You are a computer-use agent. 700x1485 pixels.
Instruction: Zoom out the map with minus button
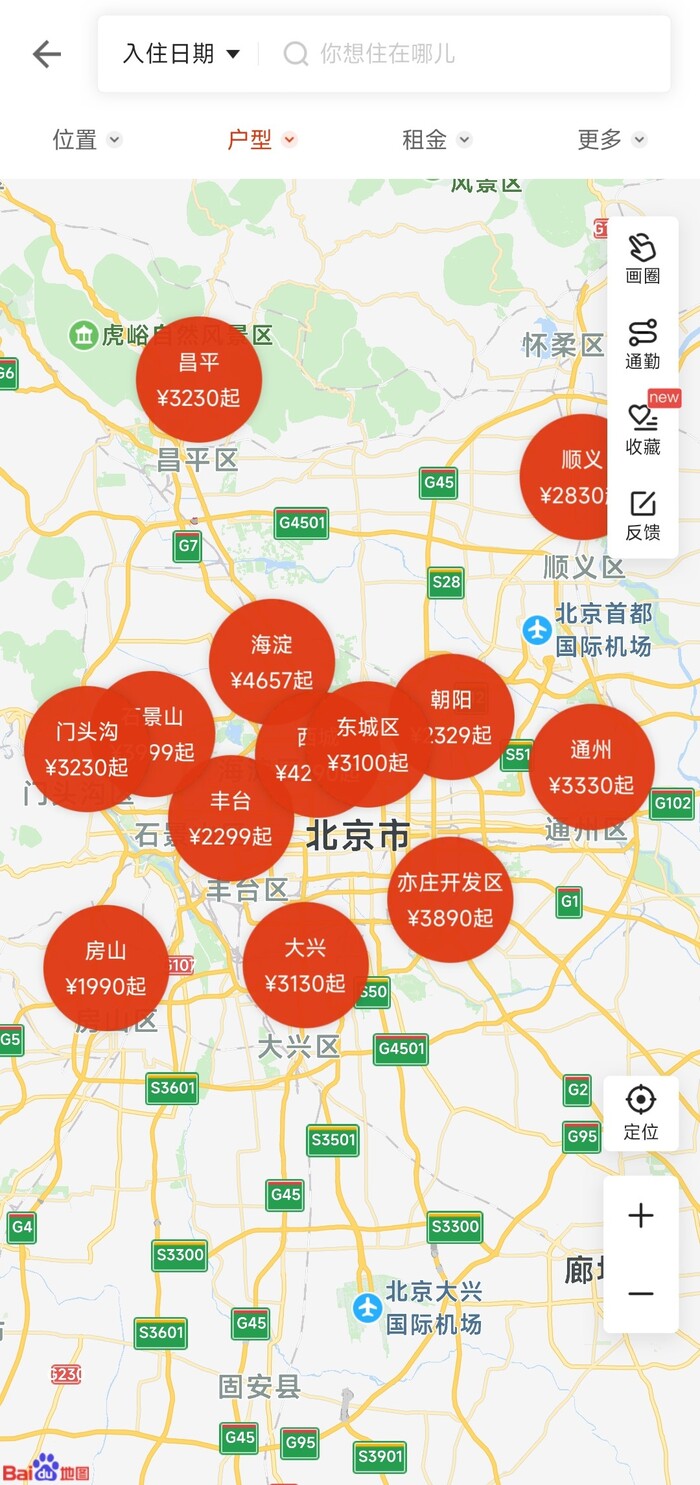[x=640, y=1294]
